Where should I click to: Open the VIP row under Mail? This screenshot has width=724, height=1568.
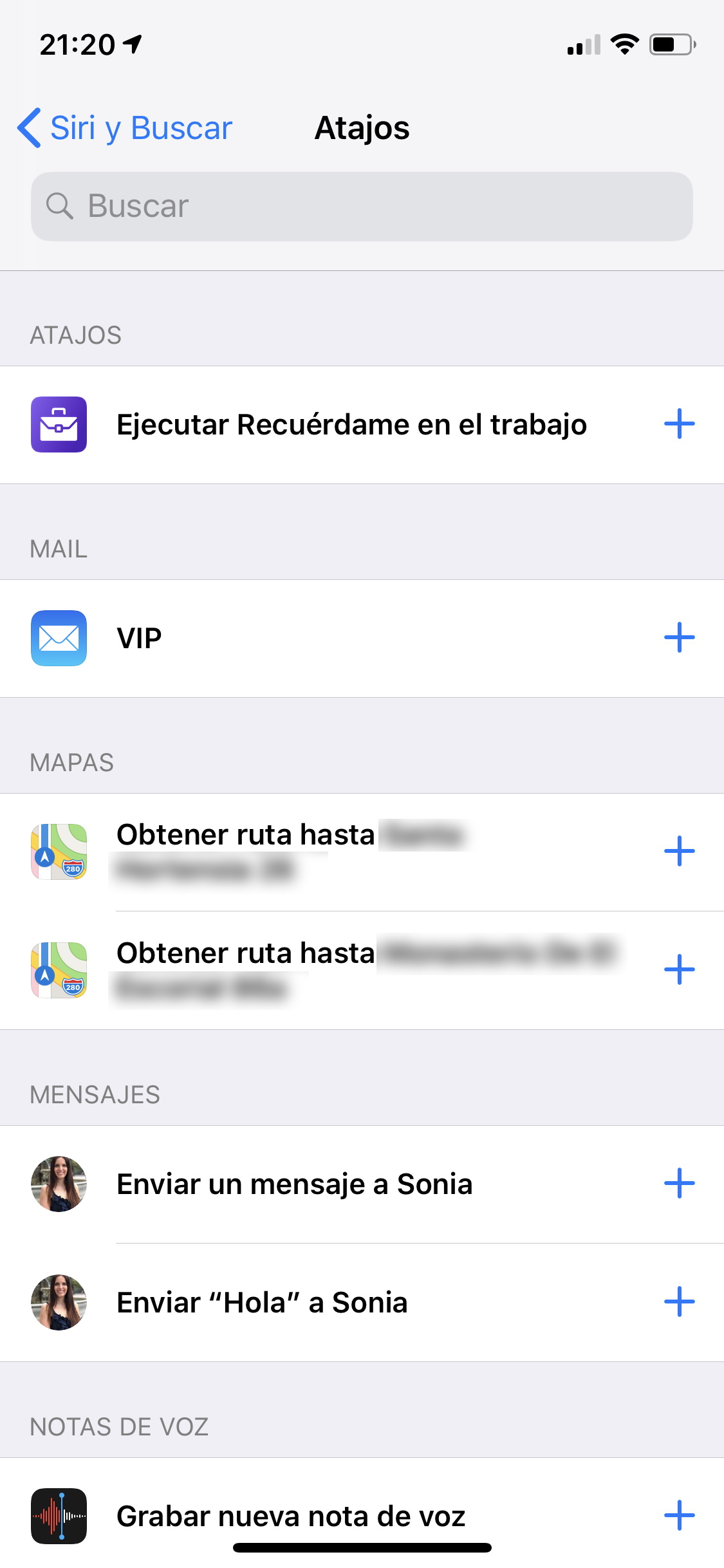(362, 639)
